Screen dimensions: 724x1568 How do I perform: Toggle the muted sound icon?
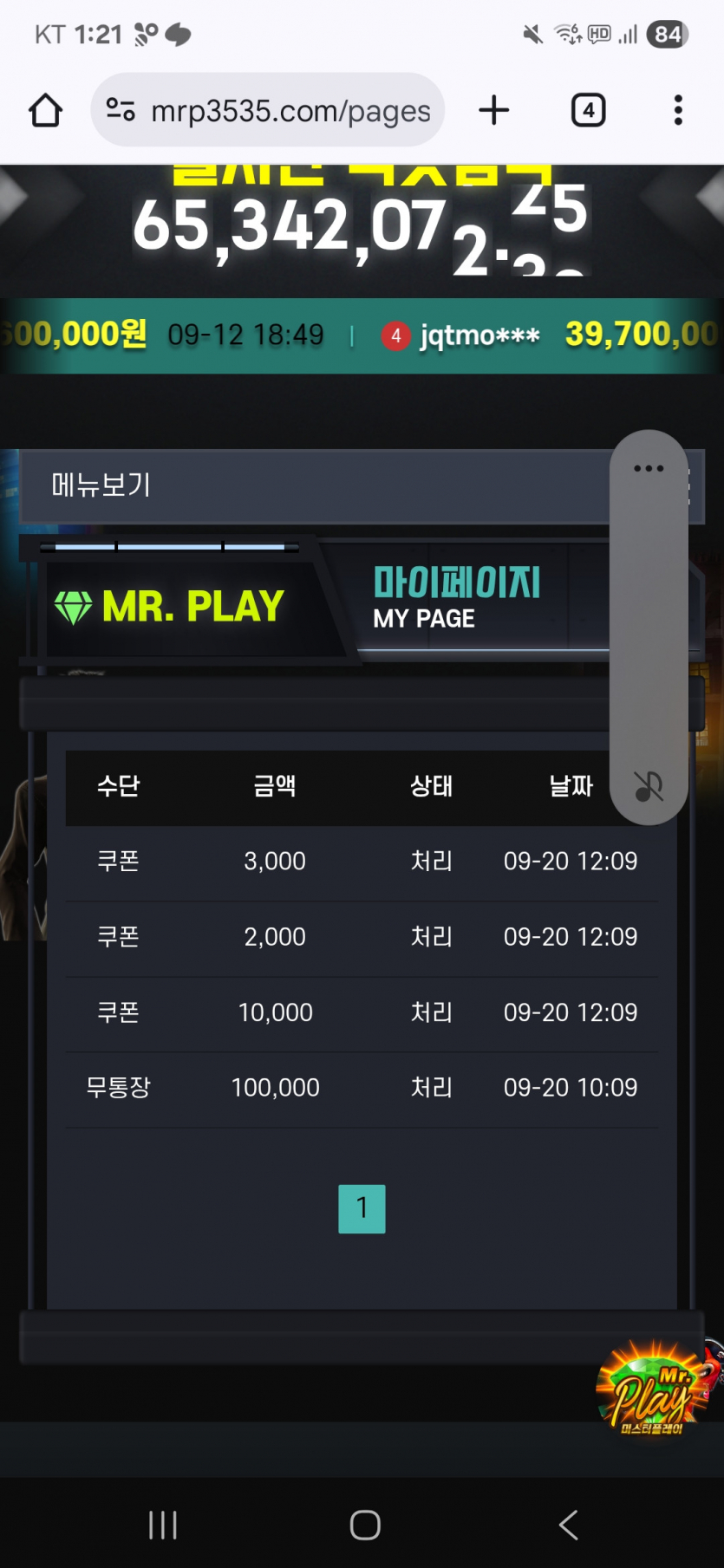coord(649,786)
